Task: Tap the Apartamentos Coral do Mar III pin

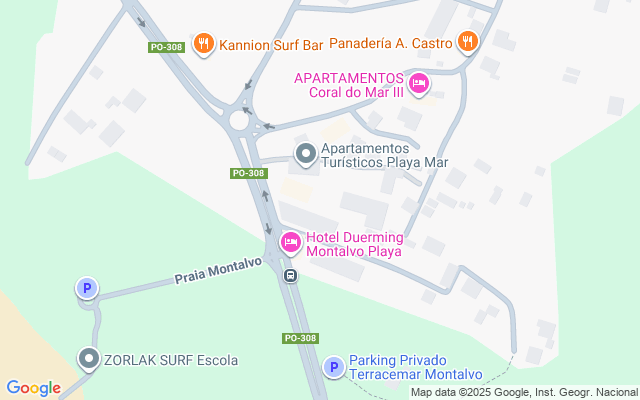Action: tap(419, 85)
